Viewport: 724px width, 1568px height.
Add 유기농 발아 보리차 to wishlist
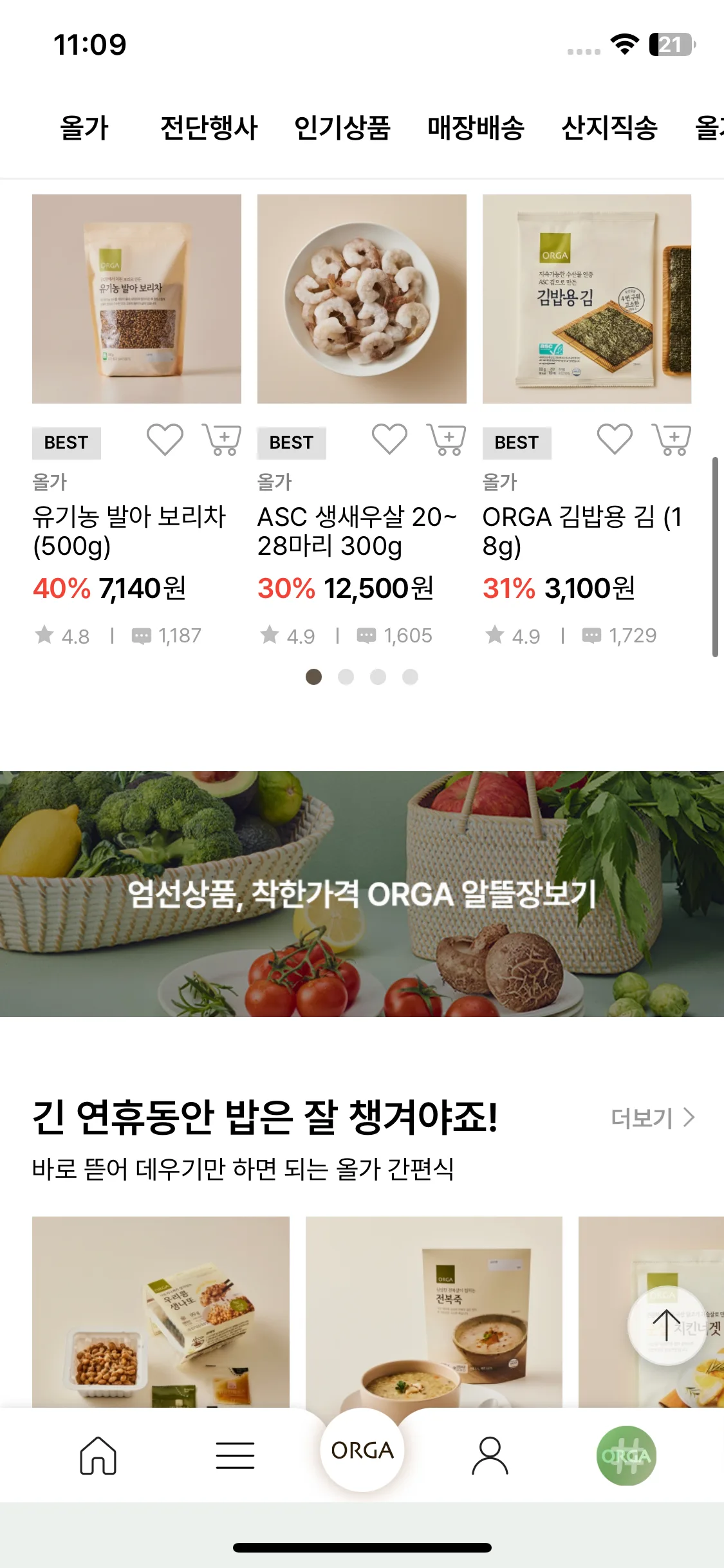165,440
